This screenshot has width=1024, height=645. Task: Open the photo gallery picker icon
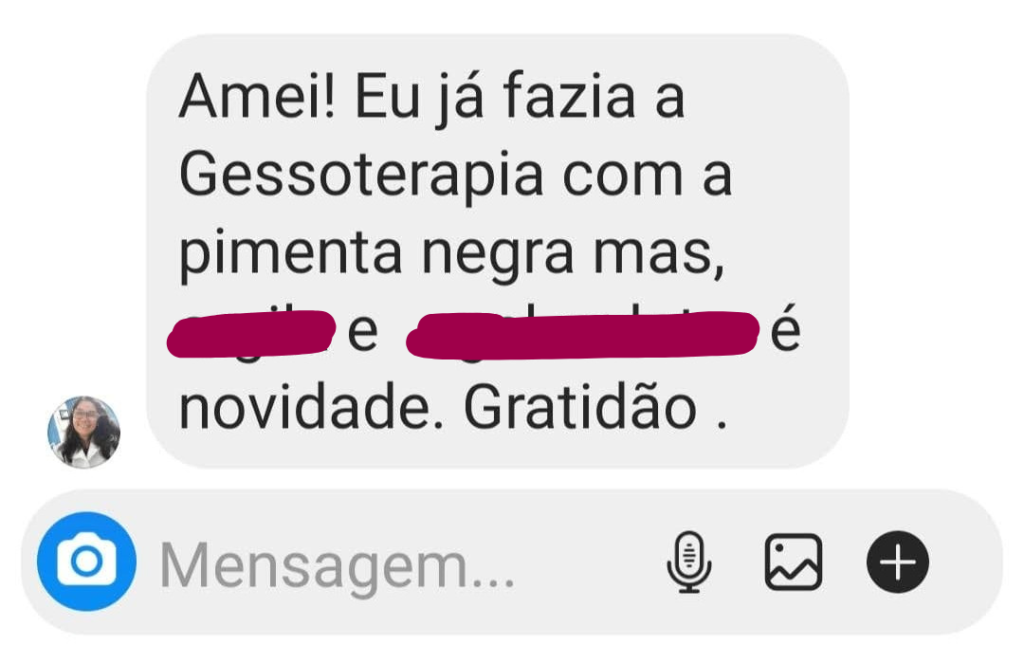click(793, 562)
